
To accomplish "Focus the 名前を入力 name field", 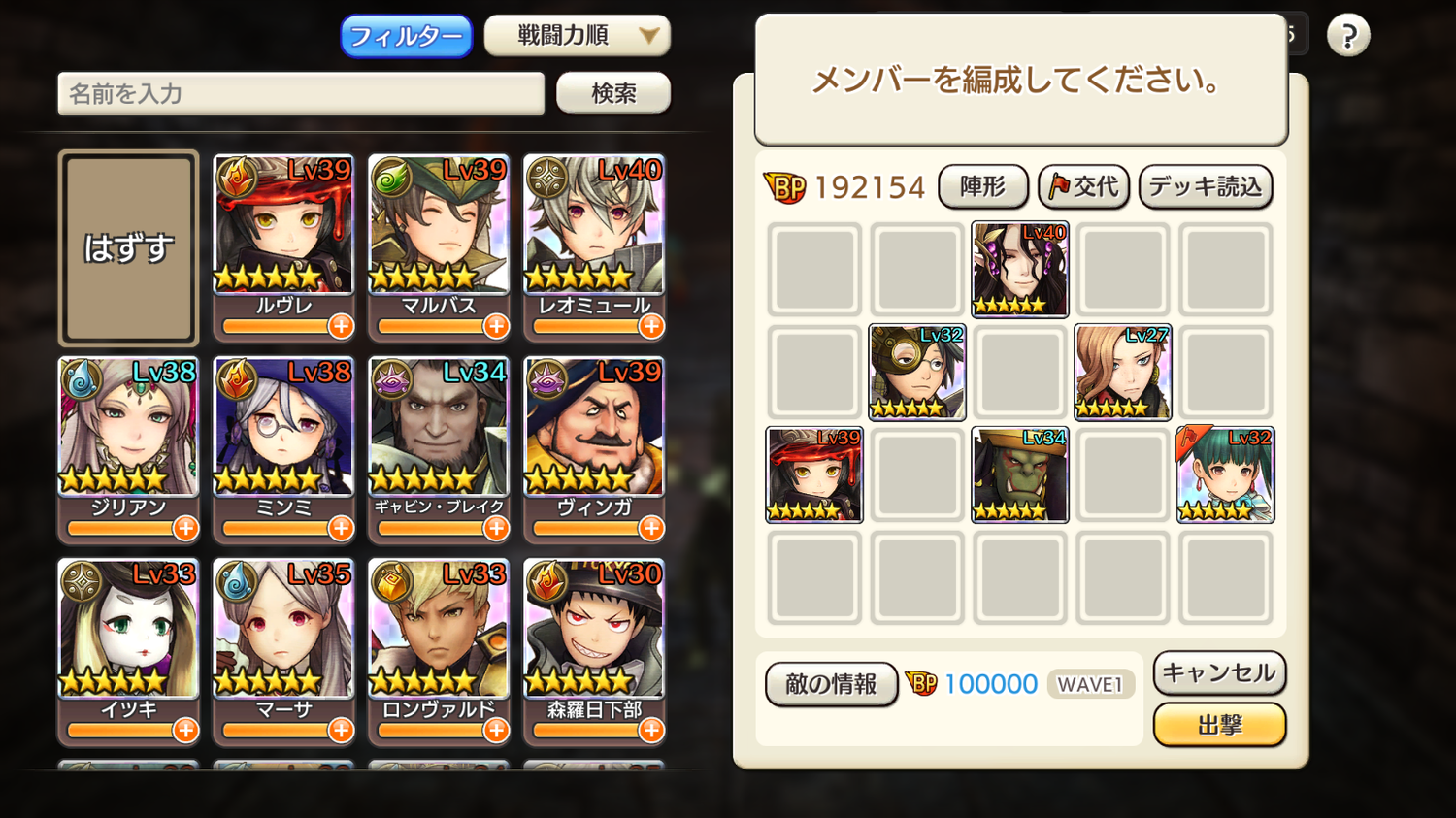I will pyautogui.click(x=301, y=94).
